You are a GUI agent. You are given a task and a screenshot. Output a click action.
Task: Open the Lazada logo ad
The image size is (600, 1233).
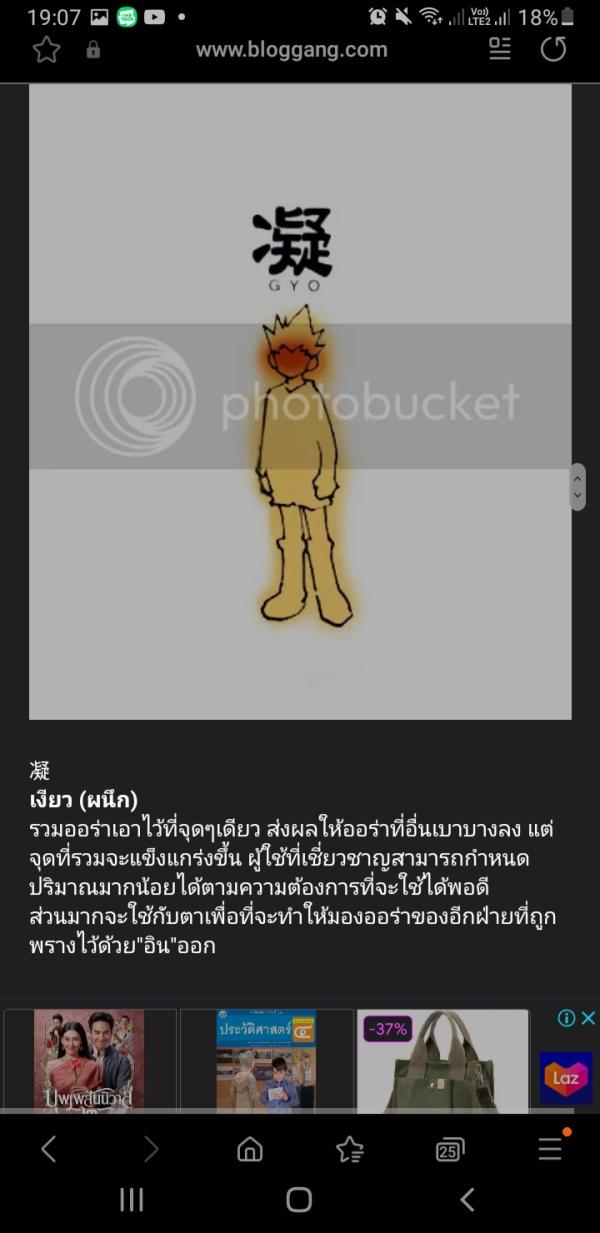coord(566,1078)
